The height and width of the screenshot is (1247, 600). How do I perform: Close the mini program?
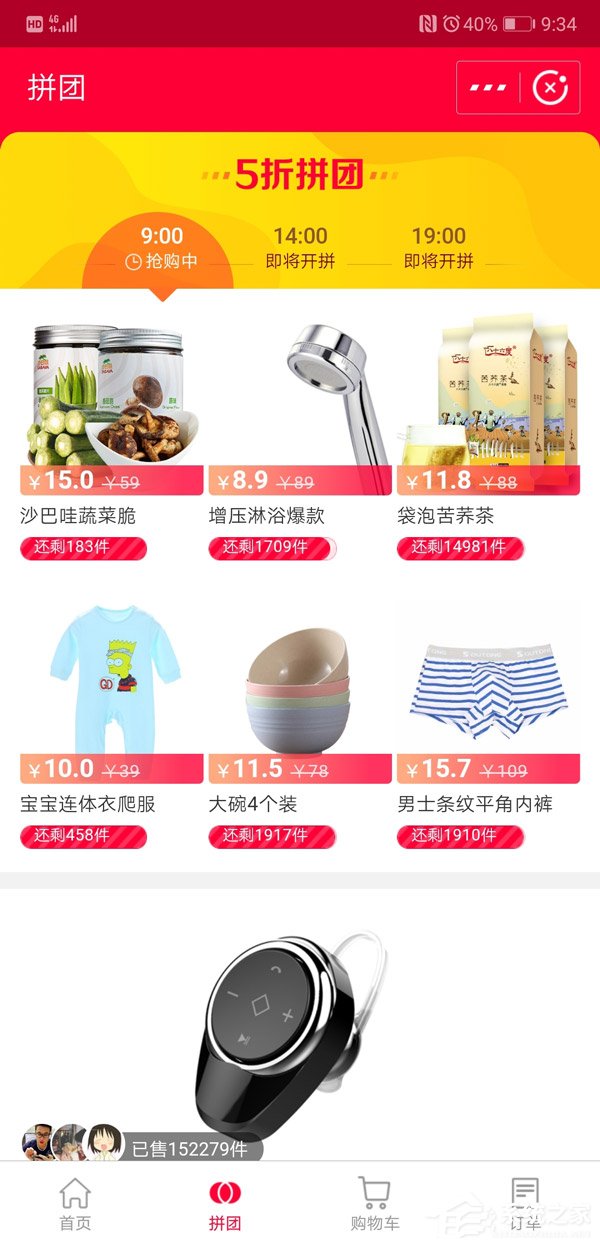click(x=549, y=88)
